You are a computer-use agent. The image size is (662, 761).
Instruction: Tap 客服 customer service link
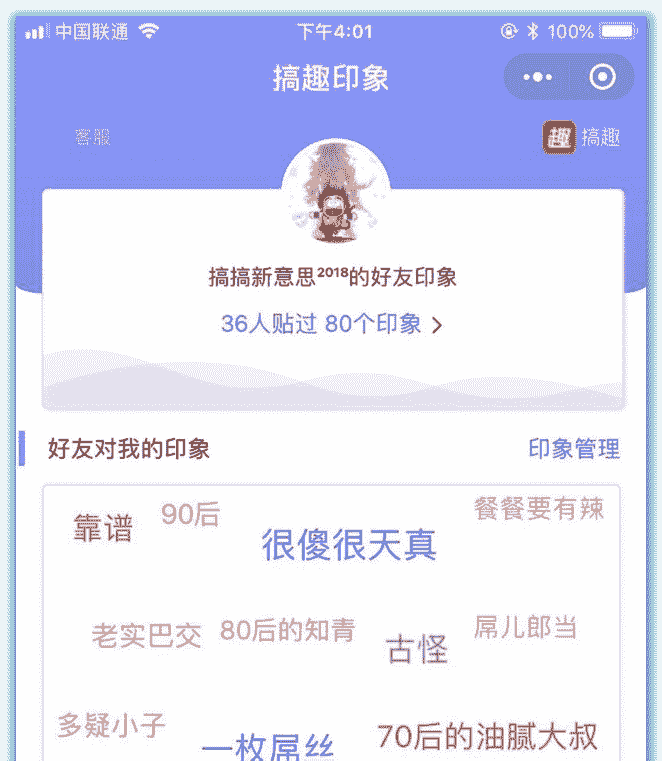tap(93, 138)
